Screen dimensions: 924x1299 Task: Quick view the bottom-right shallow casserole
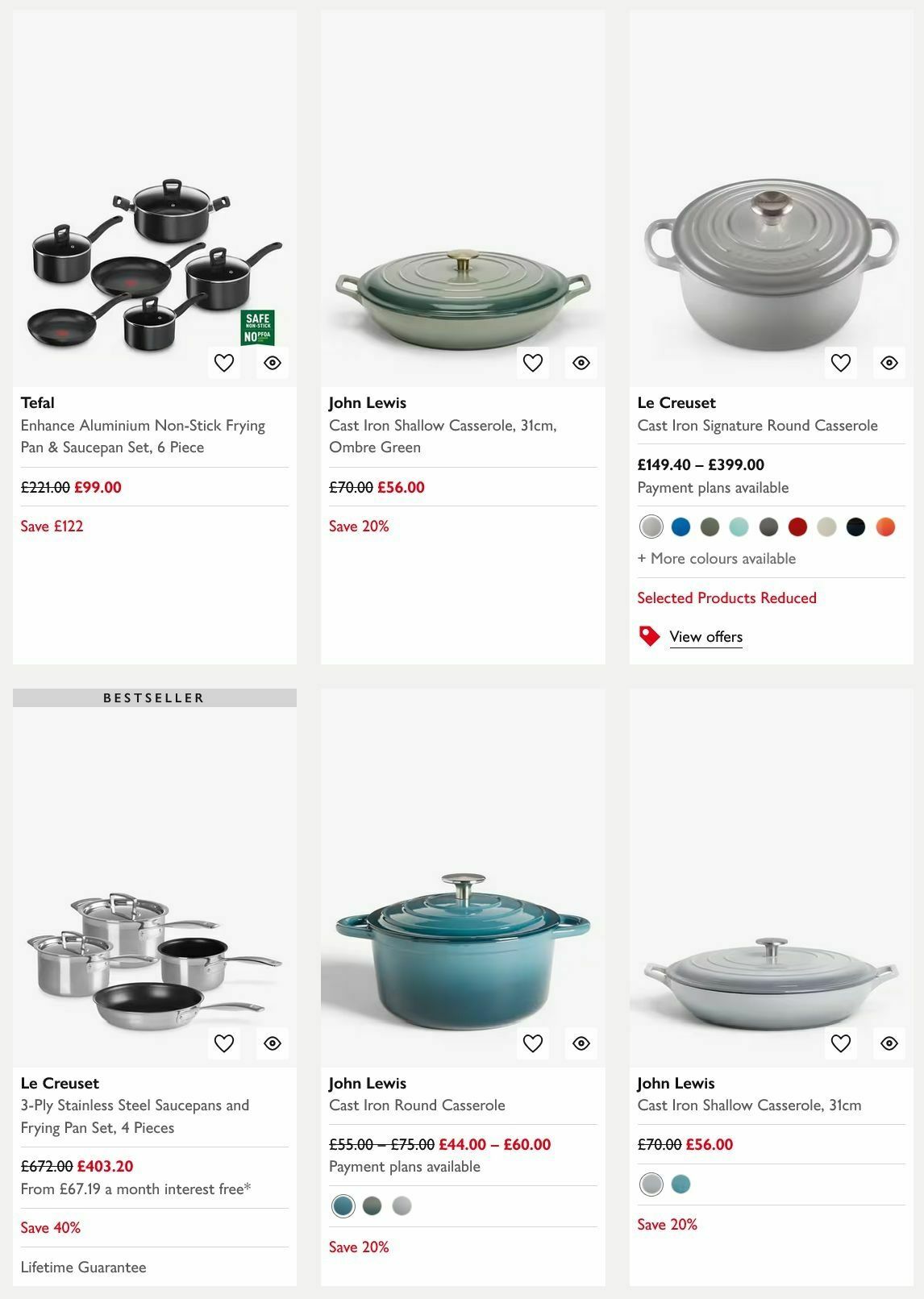888,1043
